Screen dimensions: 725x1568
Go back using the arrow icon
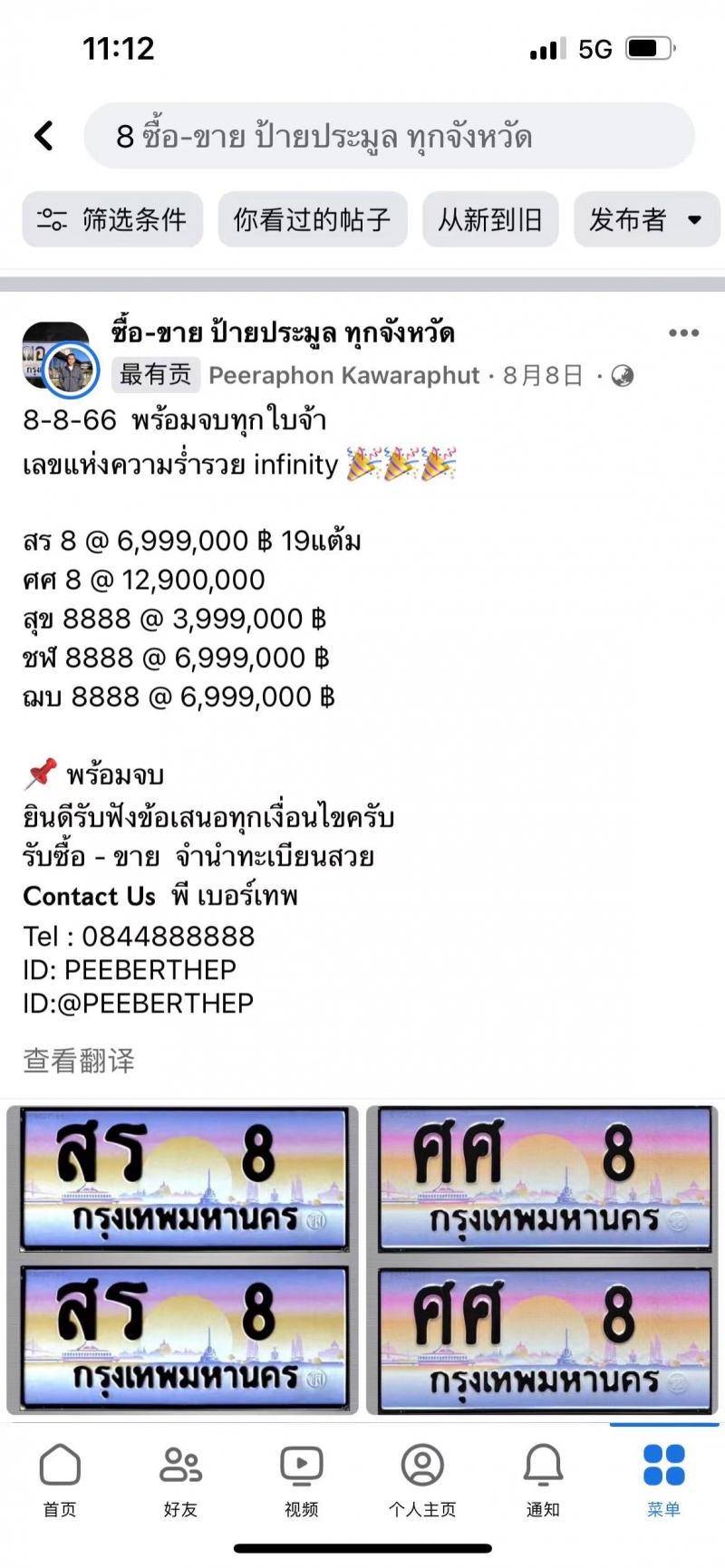[43, 136]
